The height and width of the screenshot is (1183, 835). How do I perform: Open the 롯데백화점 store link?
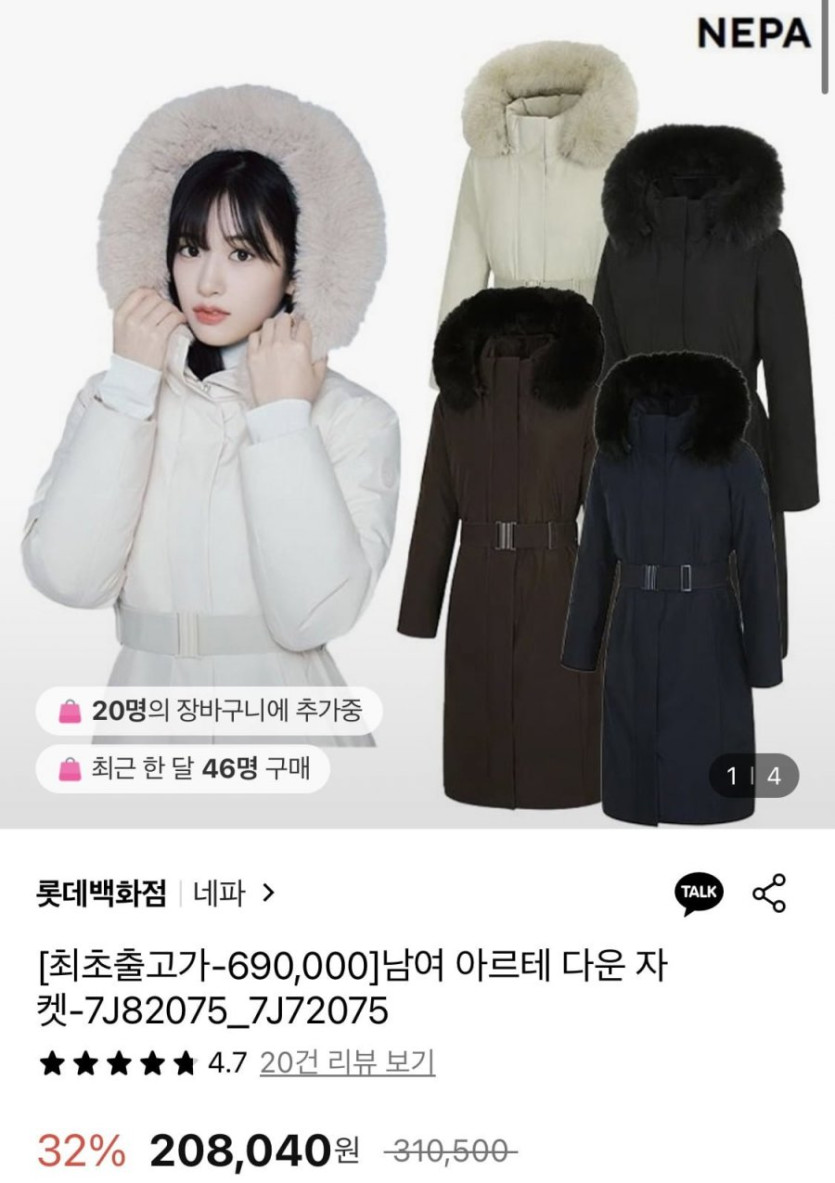[101, 892]
